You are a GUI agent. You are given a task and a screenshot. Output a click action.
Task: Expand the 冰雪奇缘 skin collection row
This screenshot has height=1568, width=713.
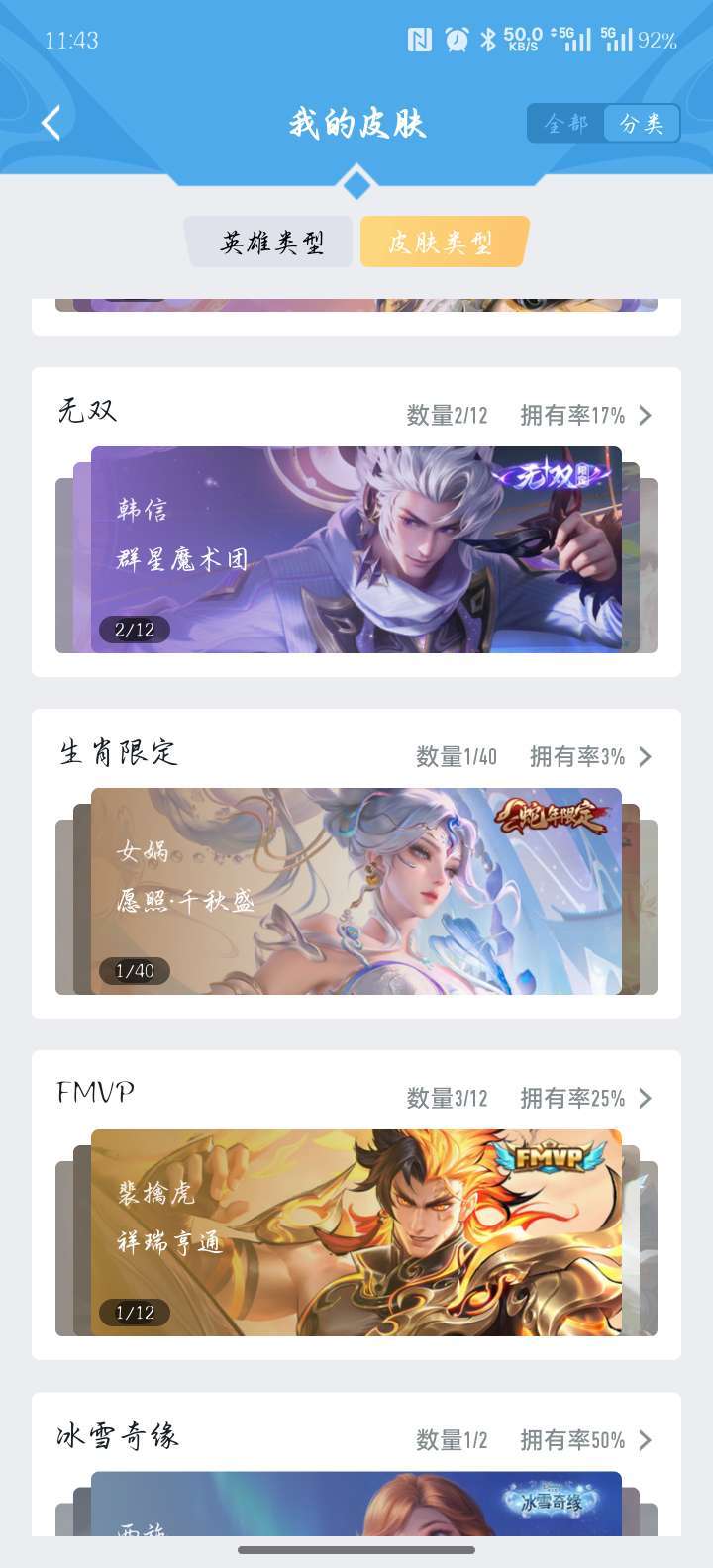pos(356,1438)
